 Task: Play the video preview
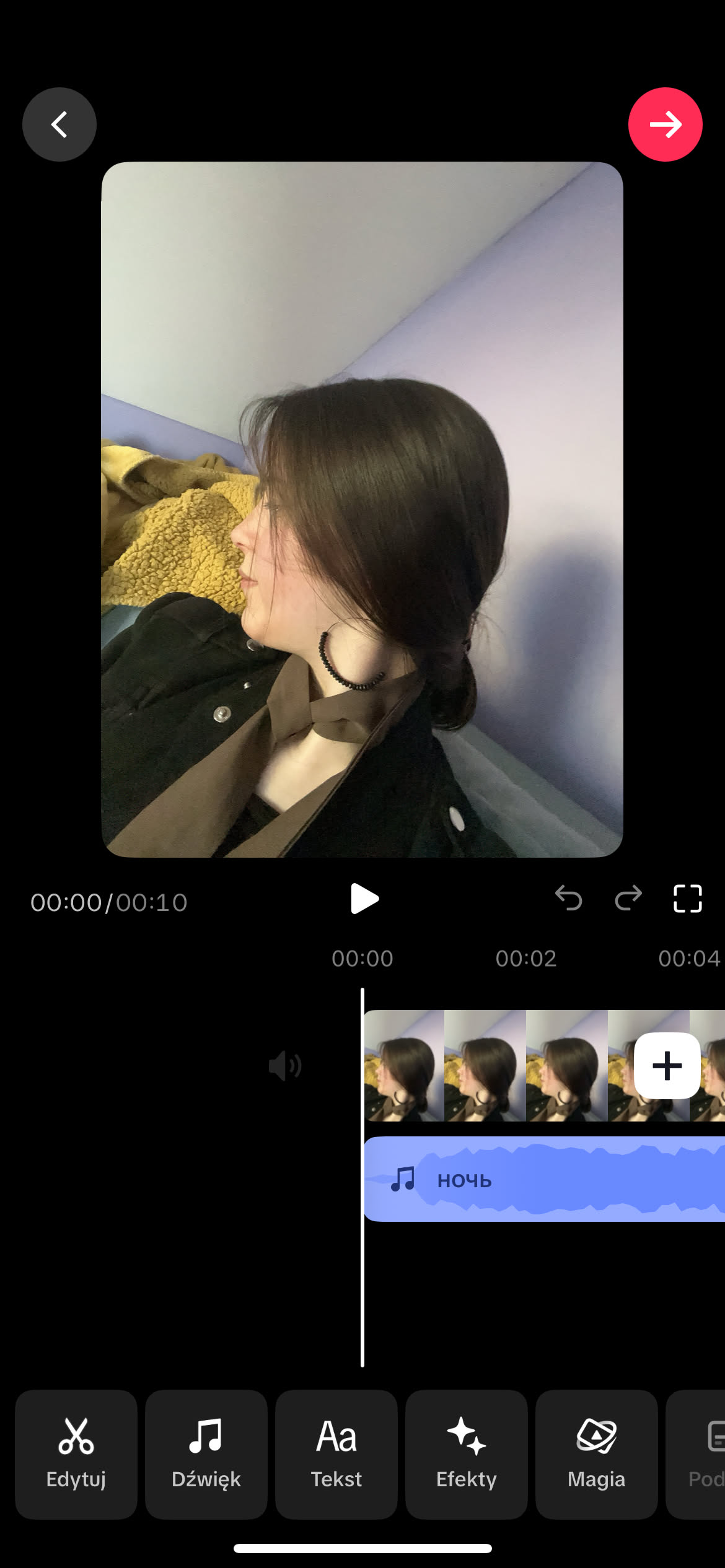364,899
